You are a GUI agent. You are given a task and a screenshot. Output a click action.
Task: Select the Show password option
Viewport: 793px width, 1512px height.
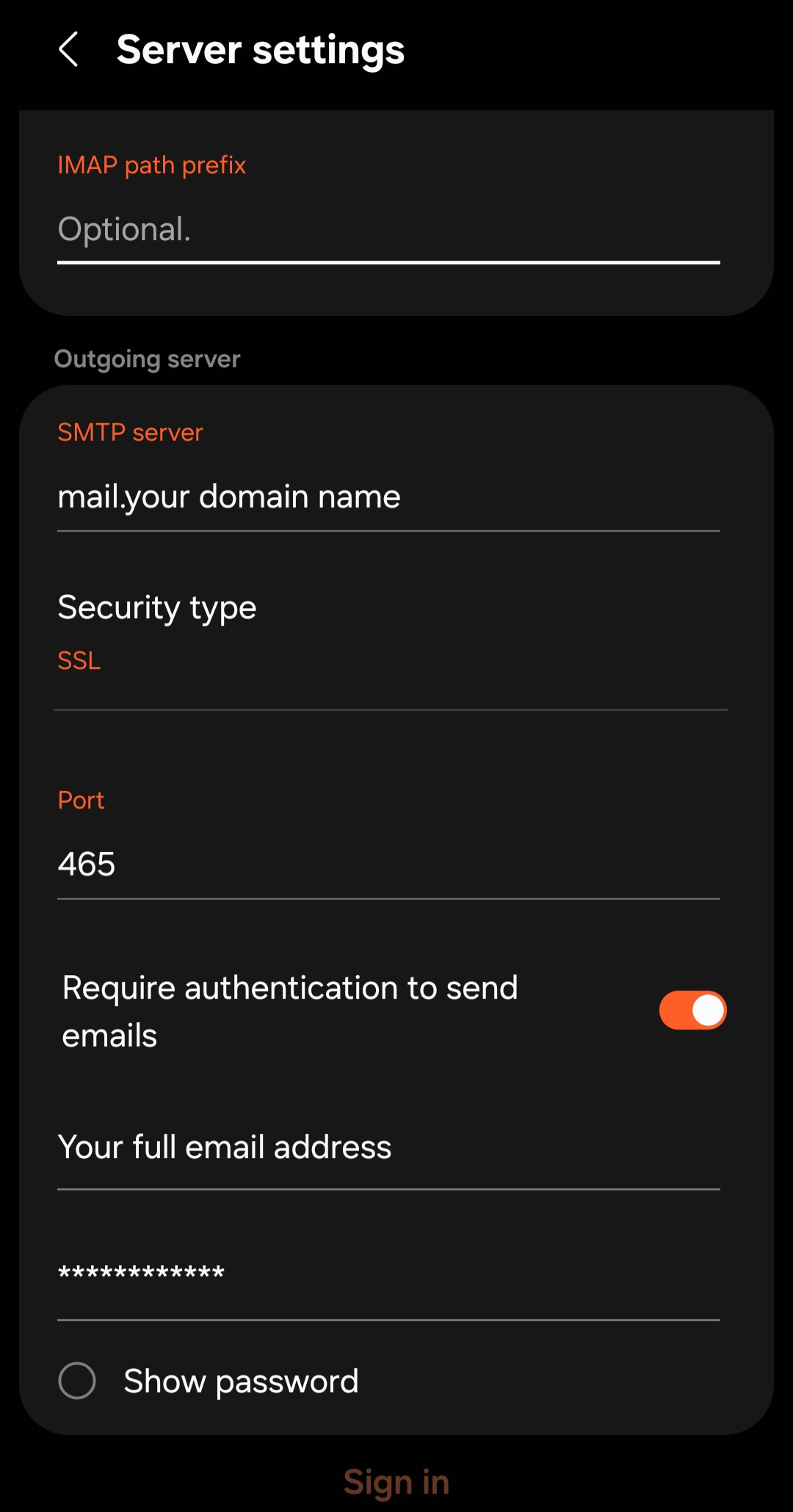[78, 1381]
